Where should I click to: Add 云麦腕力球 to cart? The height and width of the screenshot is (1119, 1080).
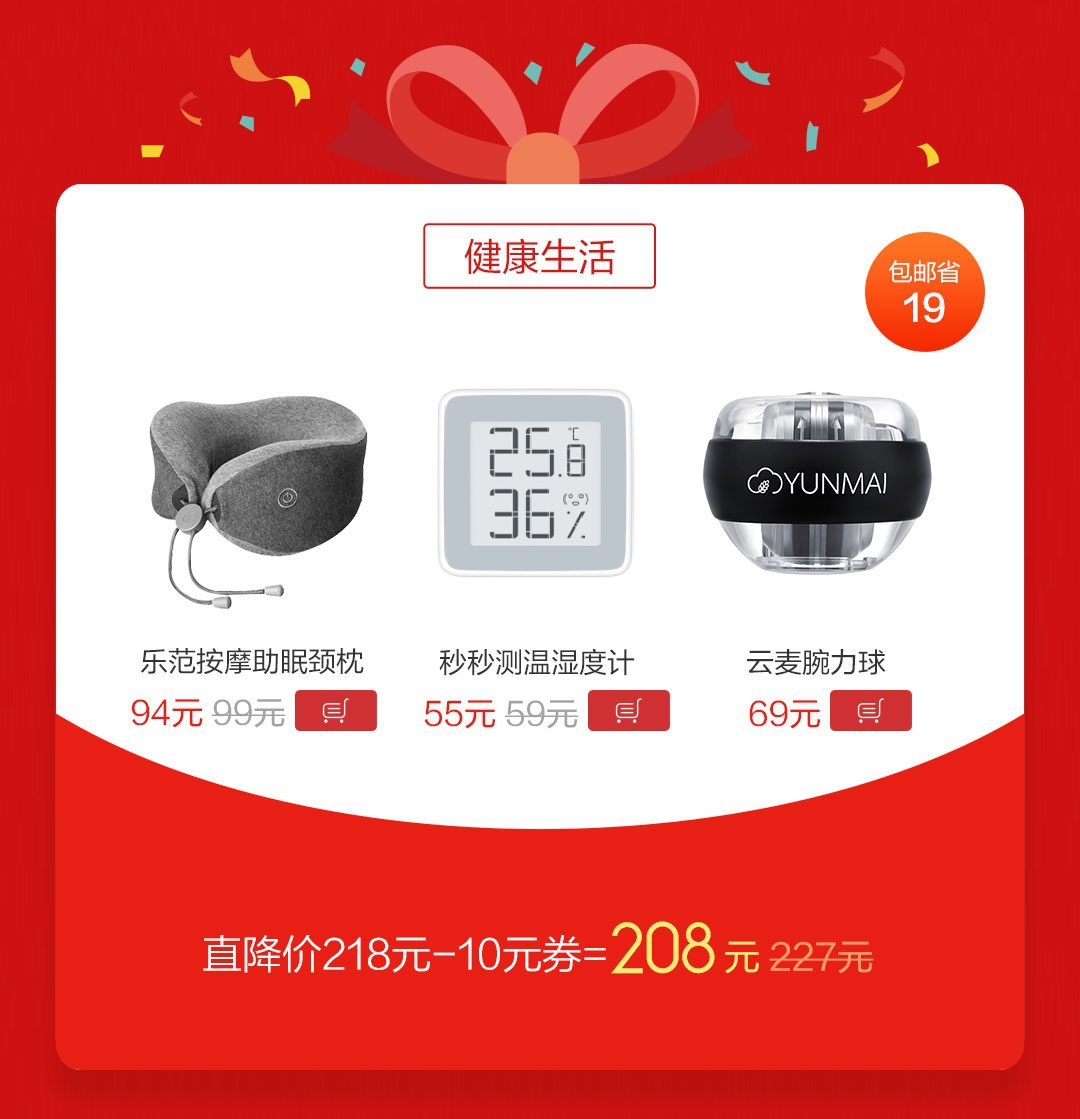[870, 711]
